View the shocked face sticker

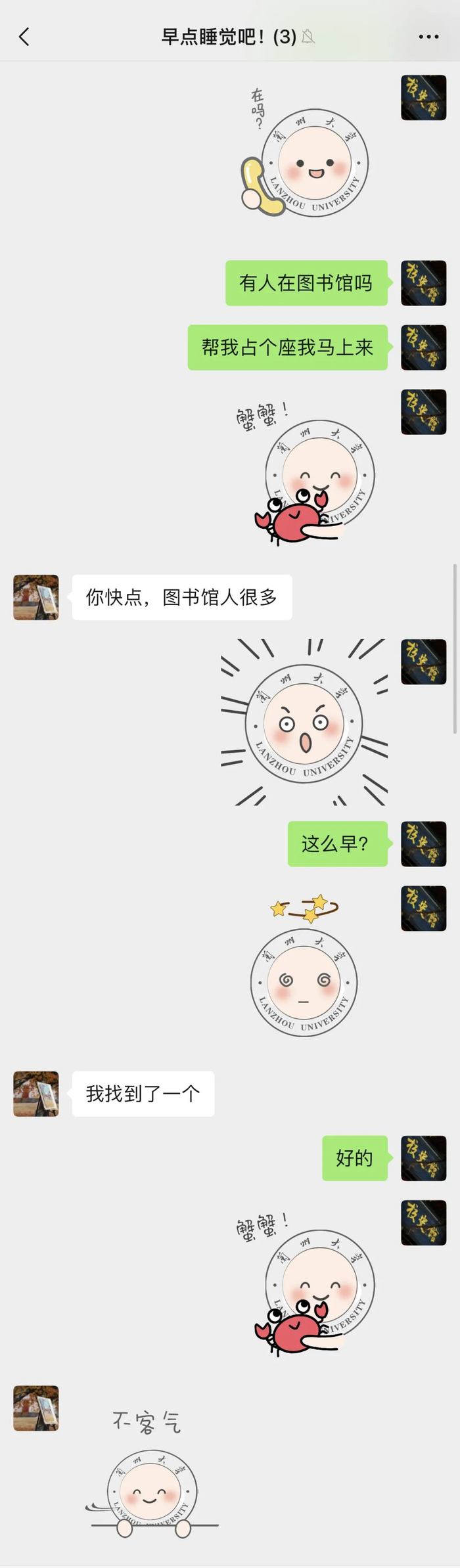point(304,721)
